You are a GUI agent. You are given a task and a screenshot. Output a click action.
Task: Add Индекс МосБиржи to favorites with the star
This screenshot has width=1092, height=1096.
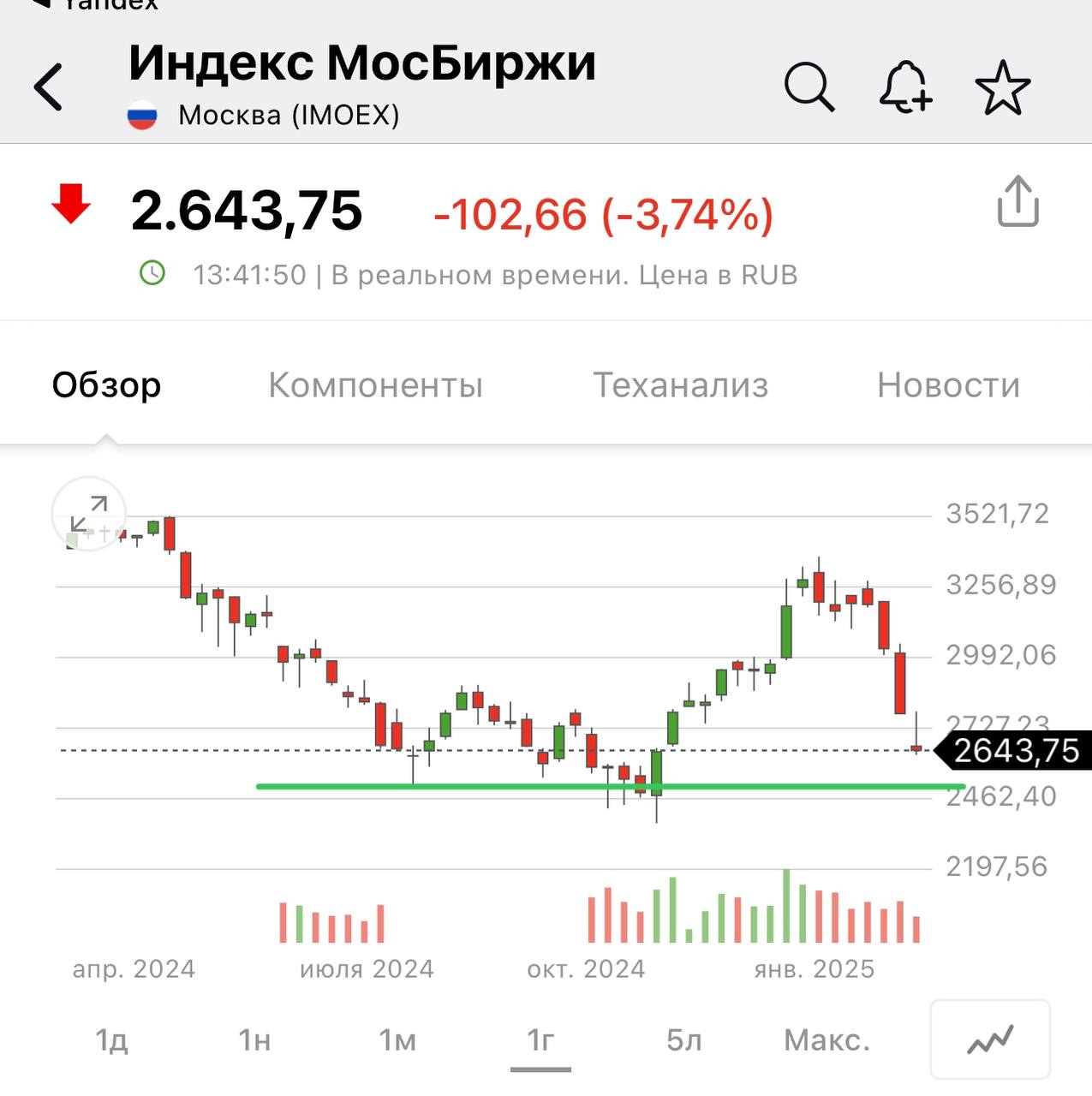click(x=1002, y=87)
